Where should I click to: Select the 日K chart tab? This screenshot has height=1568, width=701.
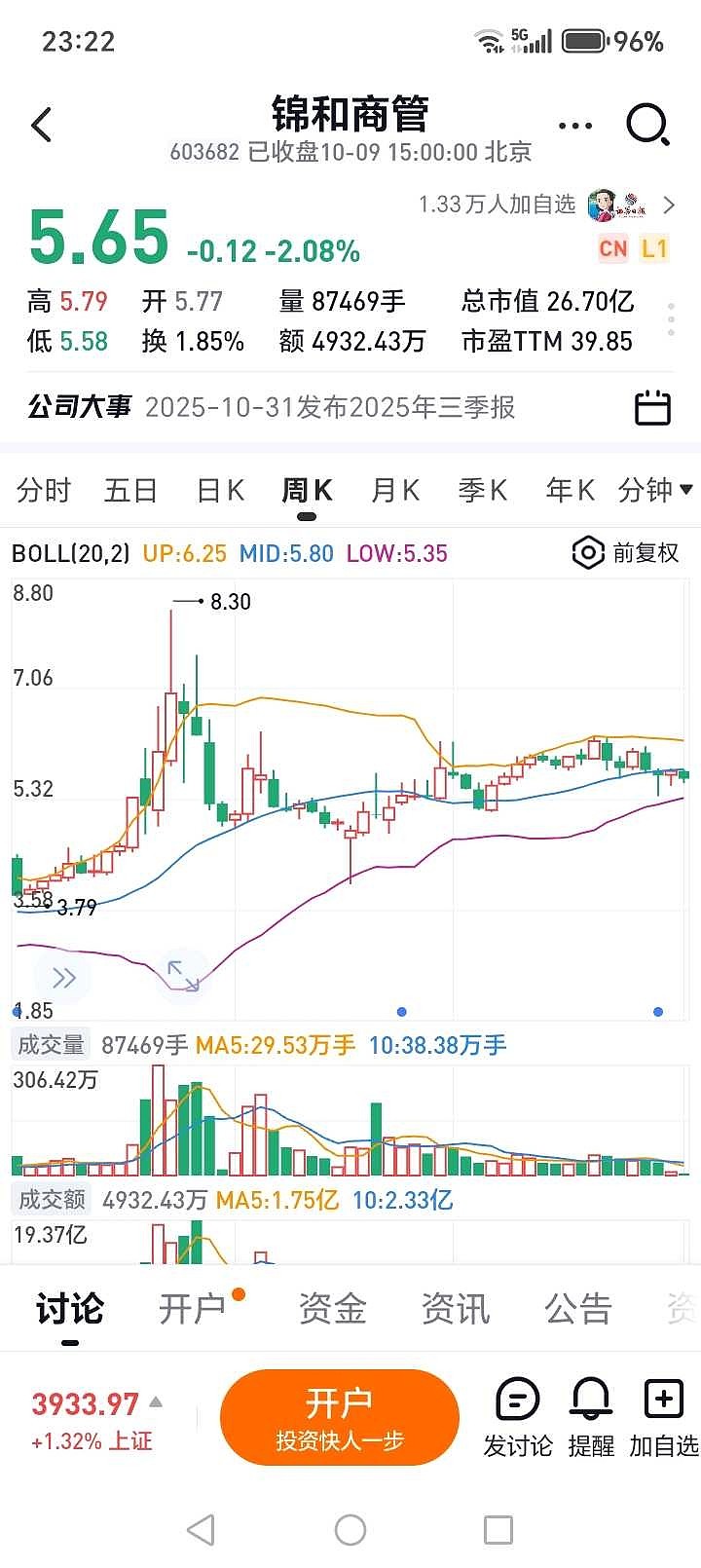pyautogui.click(x=220, y=490)
